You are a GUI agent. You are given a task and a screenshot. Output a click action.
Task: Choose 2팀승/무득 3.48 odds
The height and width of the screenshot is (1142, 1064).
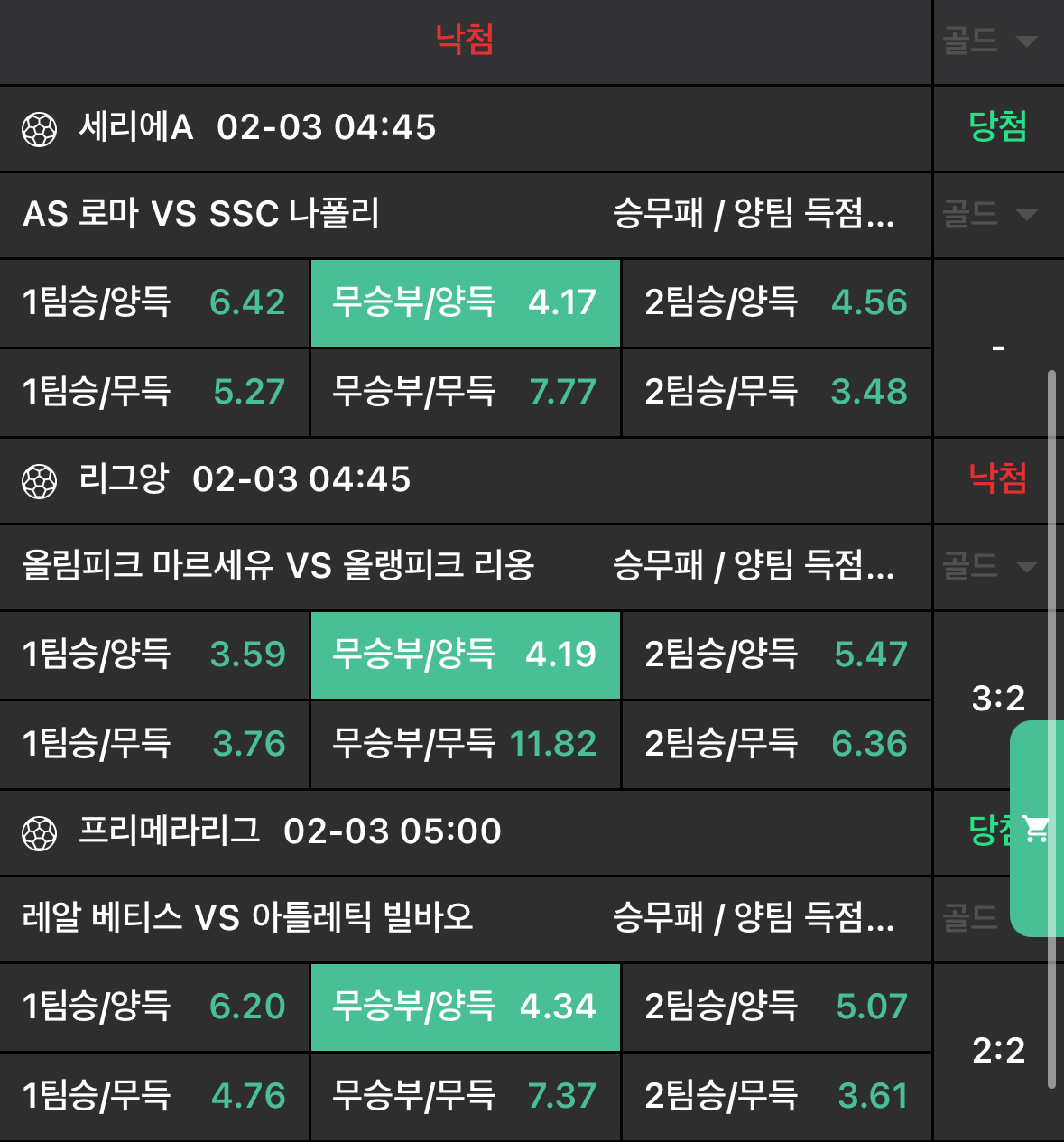pyautogui.click(x=776, y=392)
